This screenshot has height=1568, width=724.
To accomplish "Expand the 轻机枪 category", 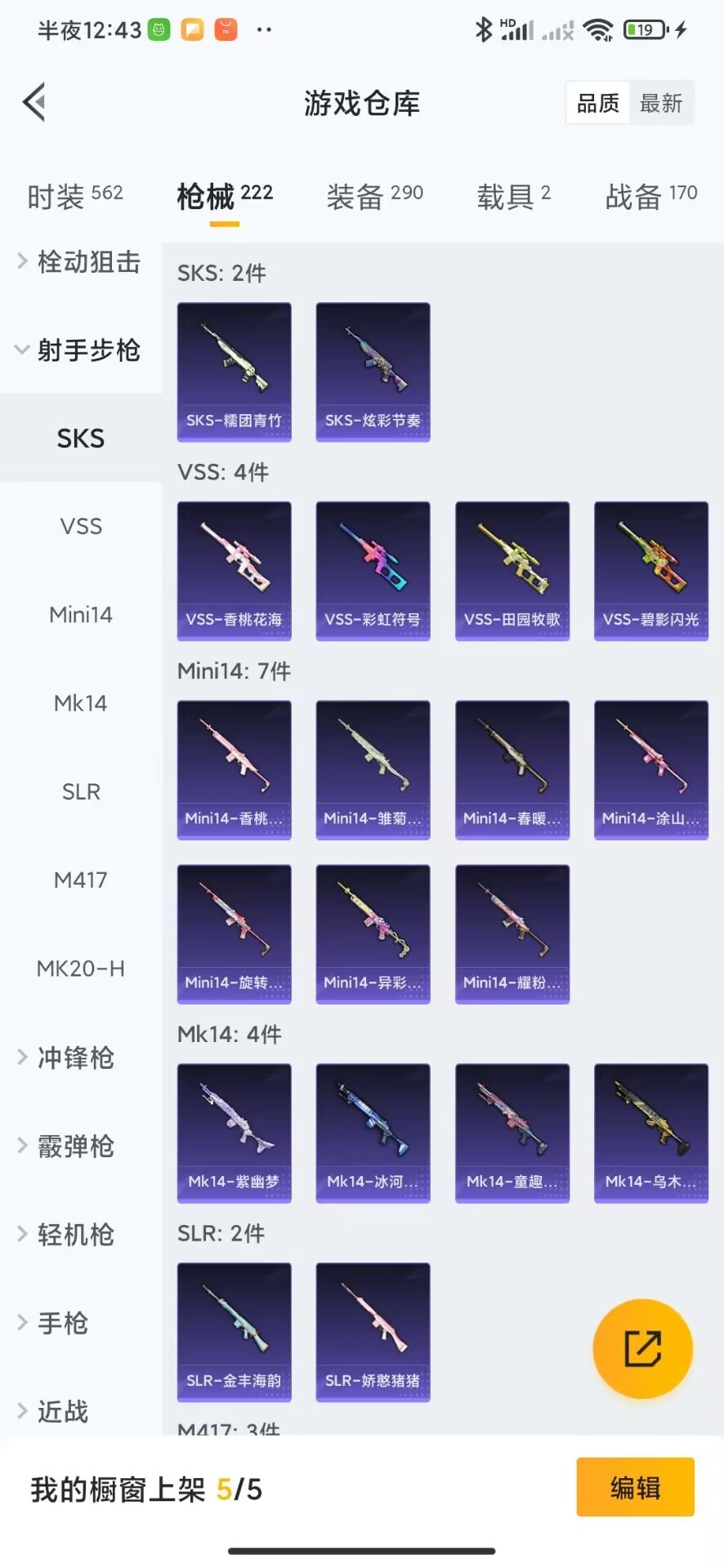I will tap(80, 1235).
